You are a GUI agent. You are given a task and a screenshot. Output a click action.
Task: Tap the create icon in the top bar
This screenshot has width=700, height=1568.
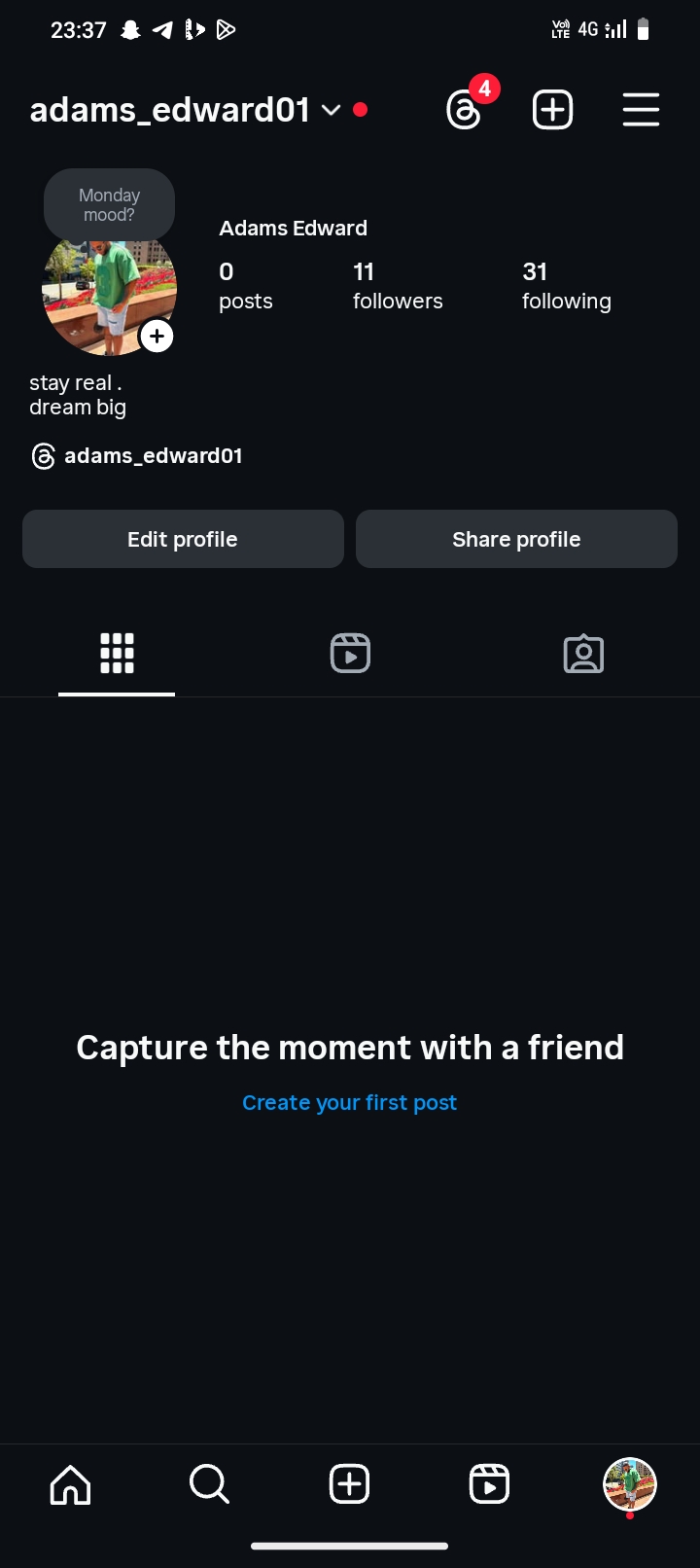pos(552,109)
